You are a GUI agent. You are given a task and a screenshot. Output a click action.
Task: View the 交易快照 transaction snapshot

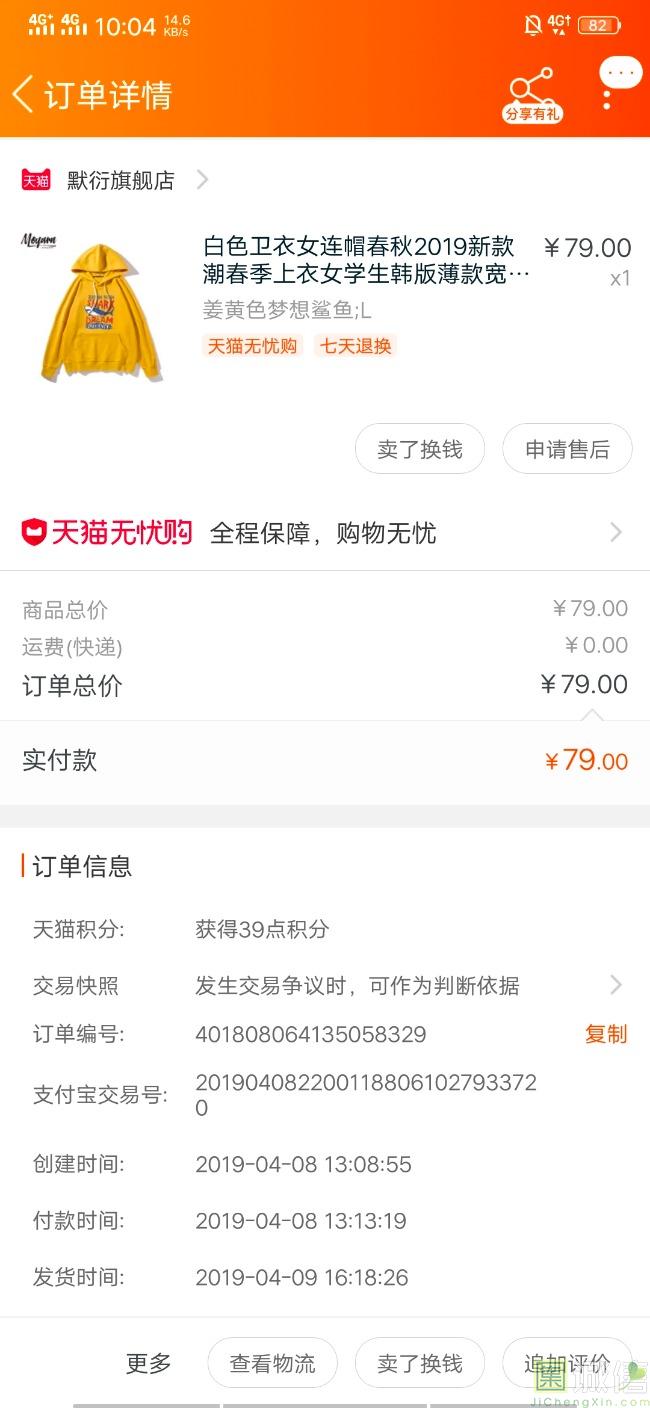pos(325,986)
